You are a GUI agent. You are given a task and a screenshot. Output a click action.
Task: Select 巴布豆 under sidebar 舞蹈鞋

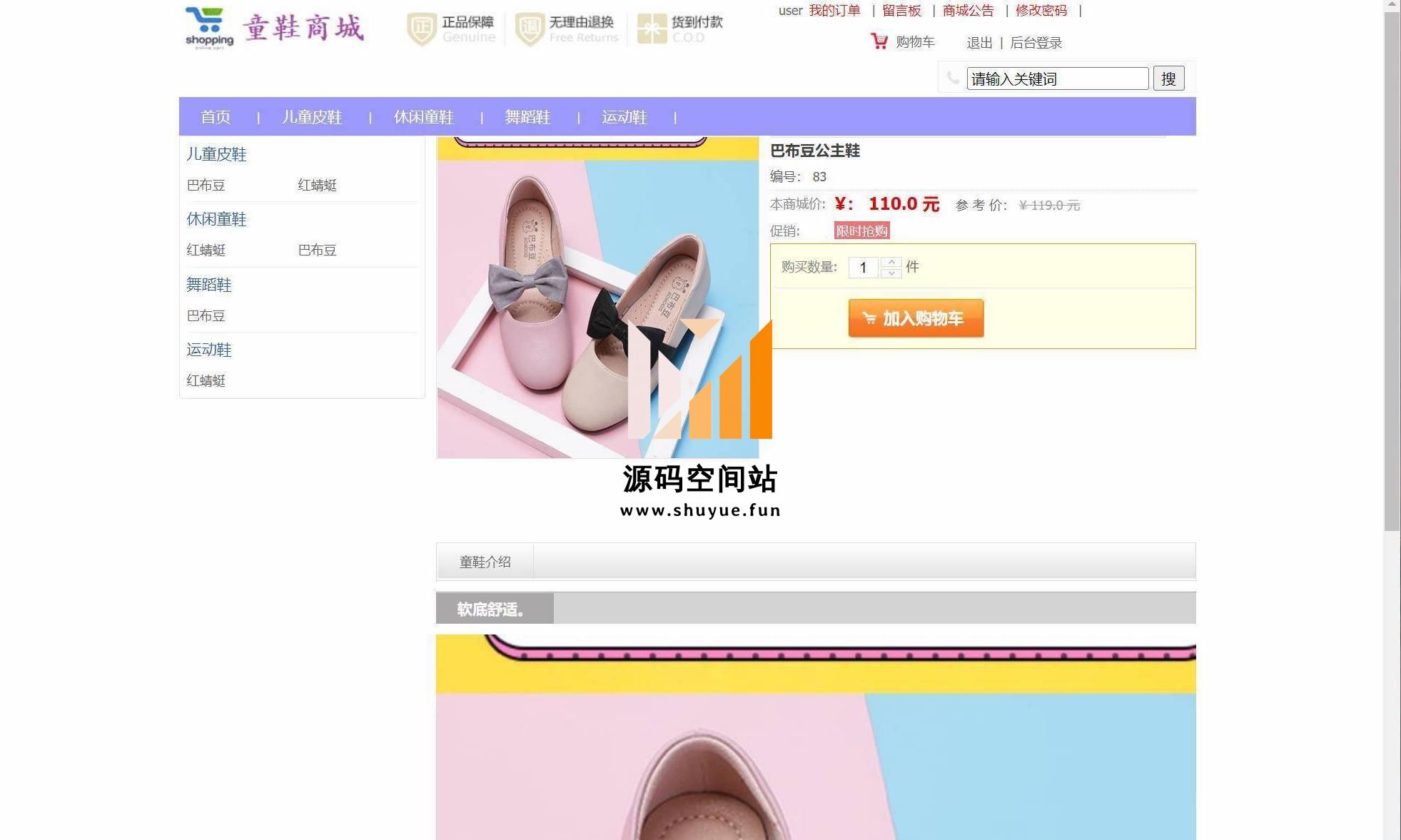click(x=206, y=316)
